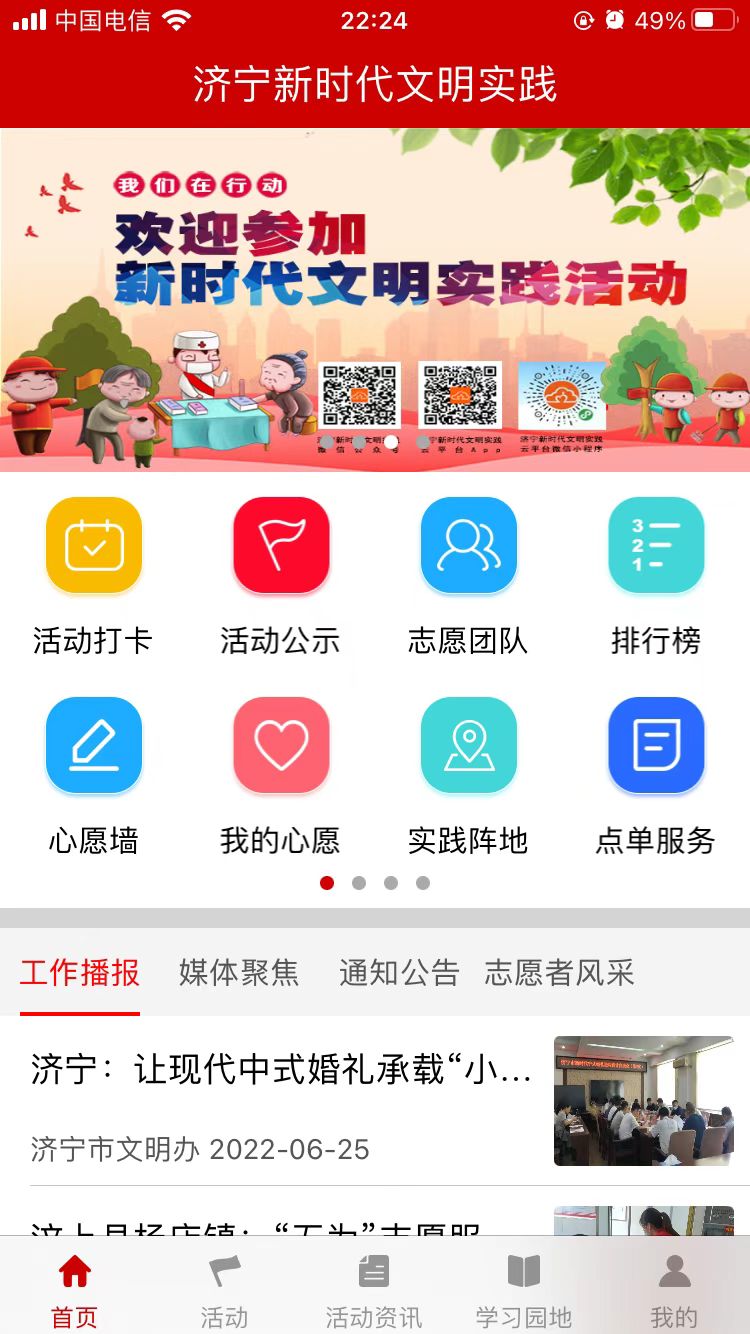
Task: Switch to the 通知公告 tab
Action: 399,972
